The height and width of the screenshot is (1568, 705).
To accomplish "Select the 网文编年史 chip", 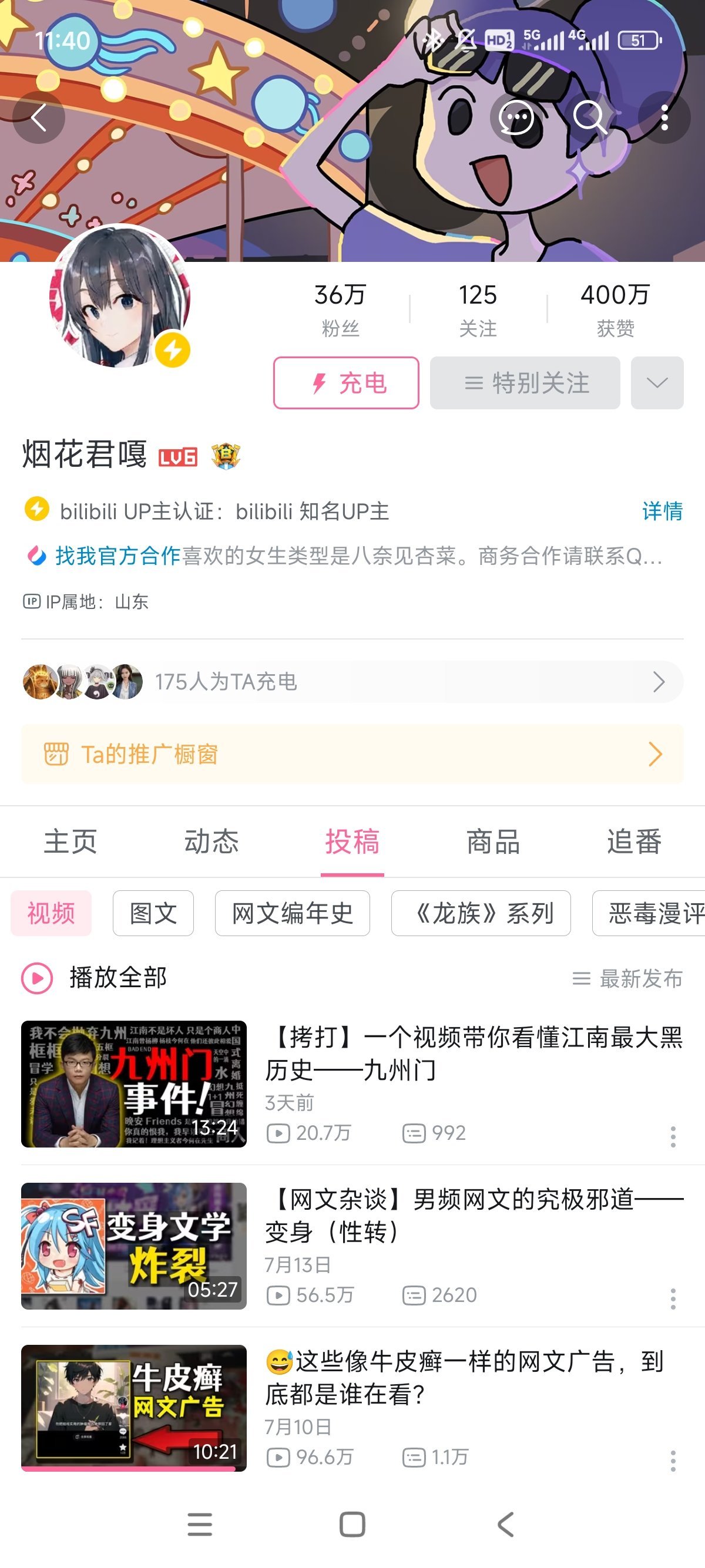I will pos(292,913).
